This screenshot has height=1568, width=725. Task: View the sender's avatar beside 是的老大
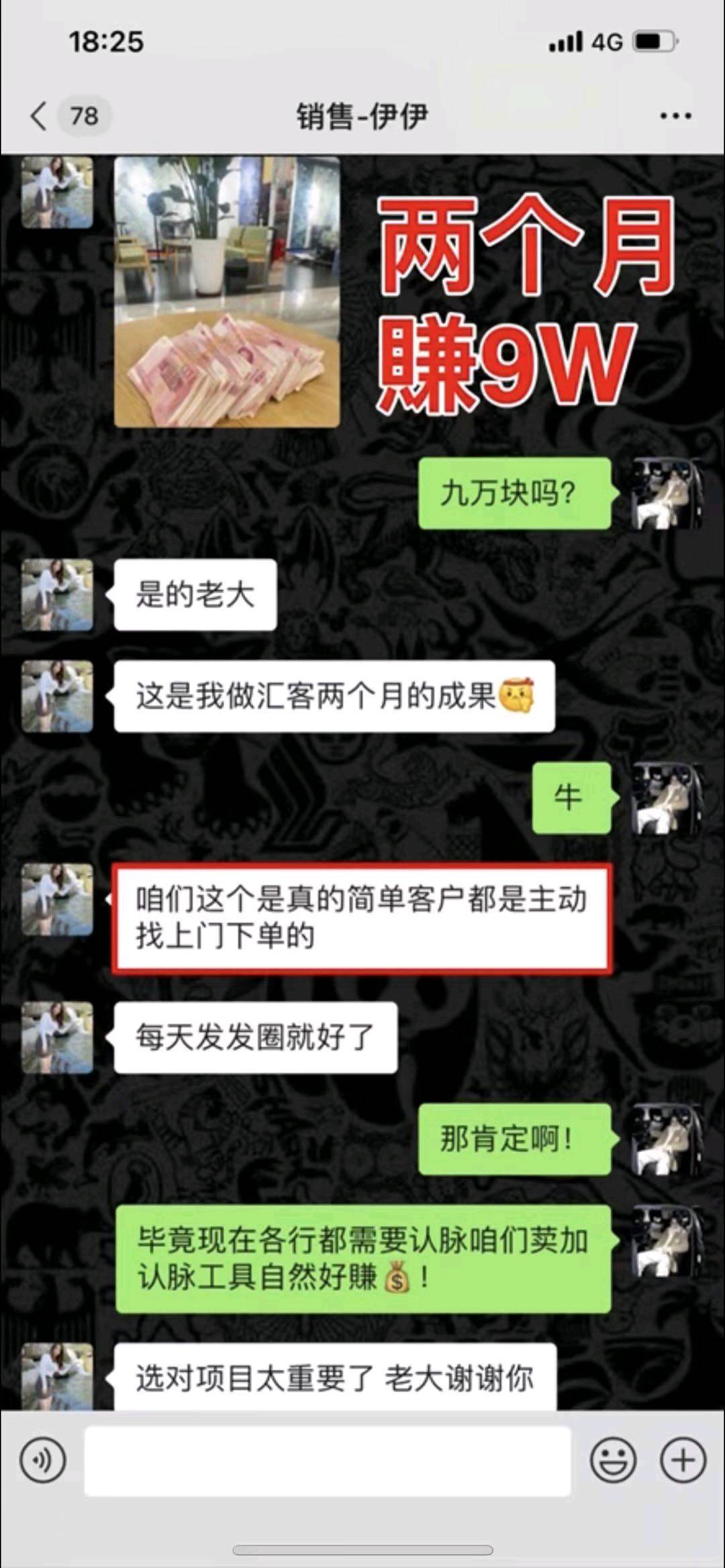click(x=57, y=594)
